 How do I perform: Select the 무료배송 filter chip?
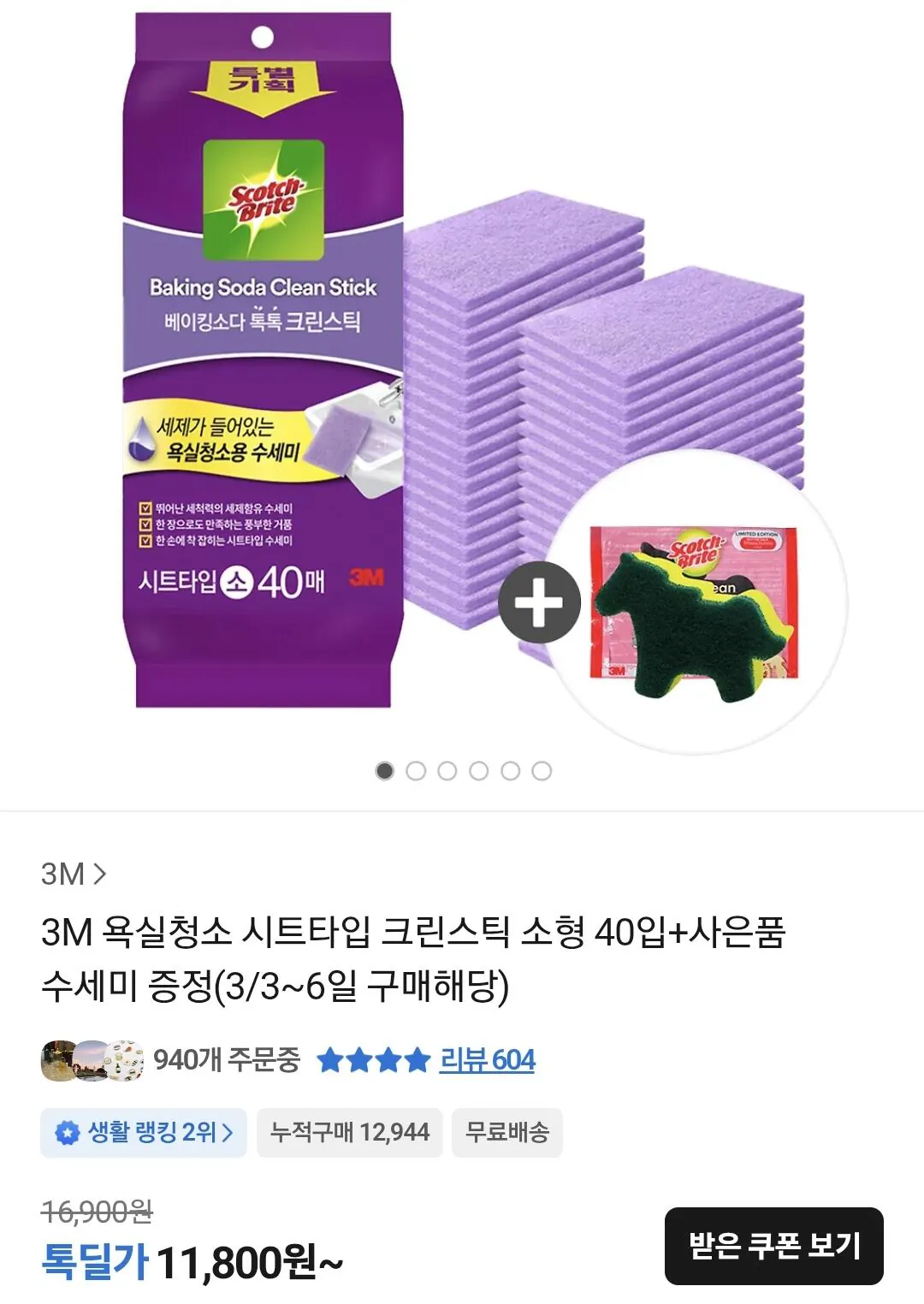click(x=508, y=1131)
